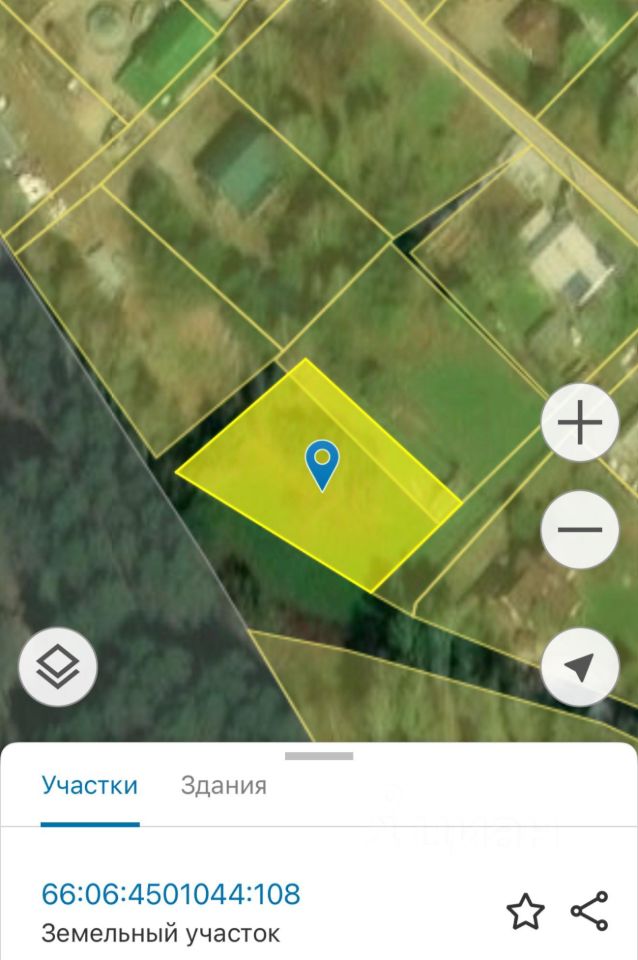Add this parcel to favorites
The width and height of the screenshot is (638, 960).
525,912
